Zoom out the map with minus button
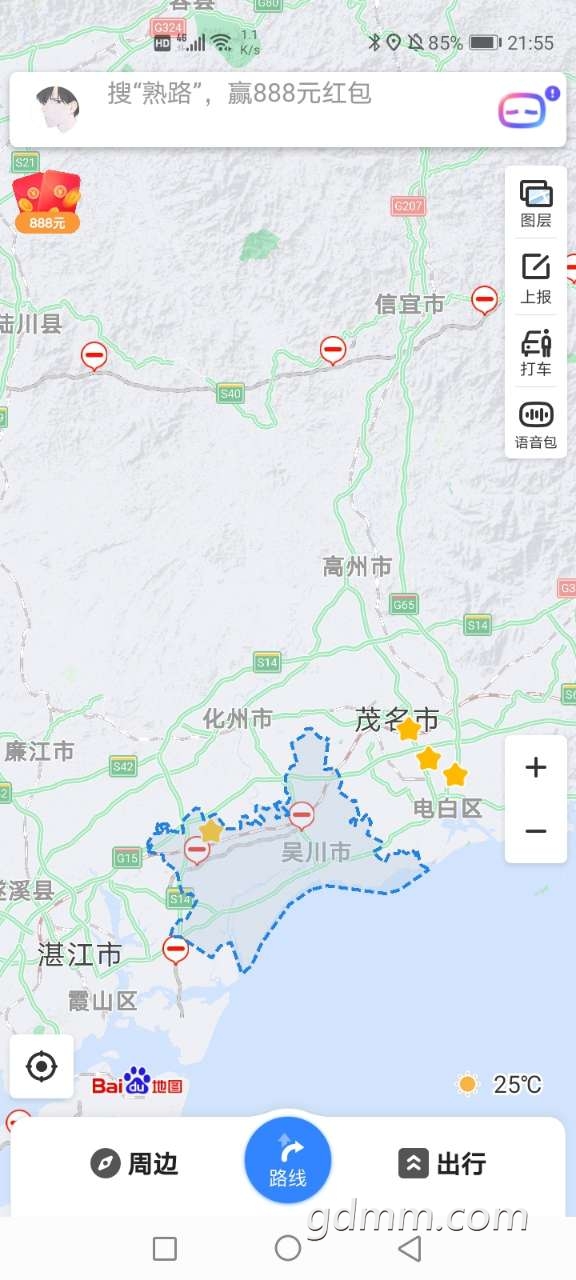The width and height of the screenshot is (576, 1280). pos(536,831)
